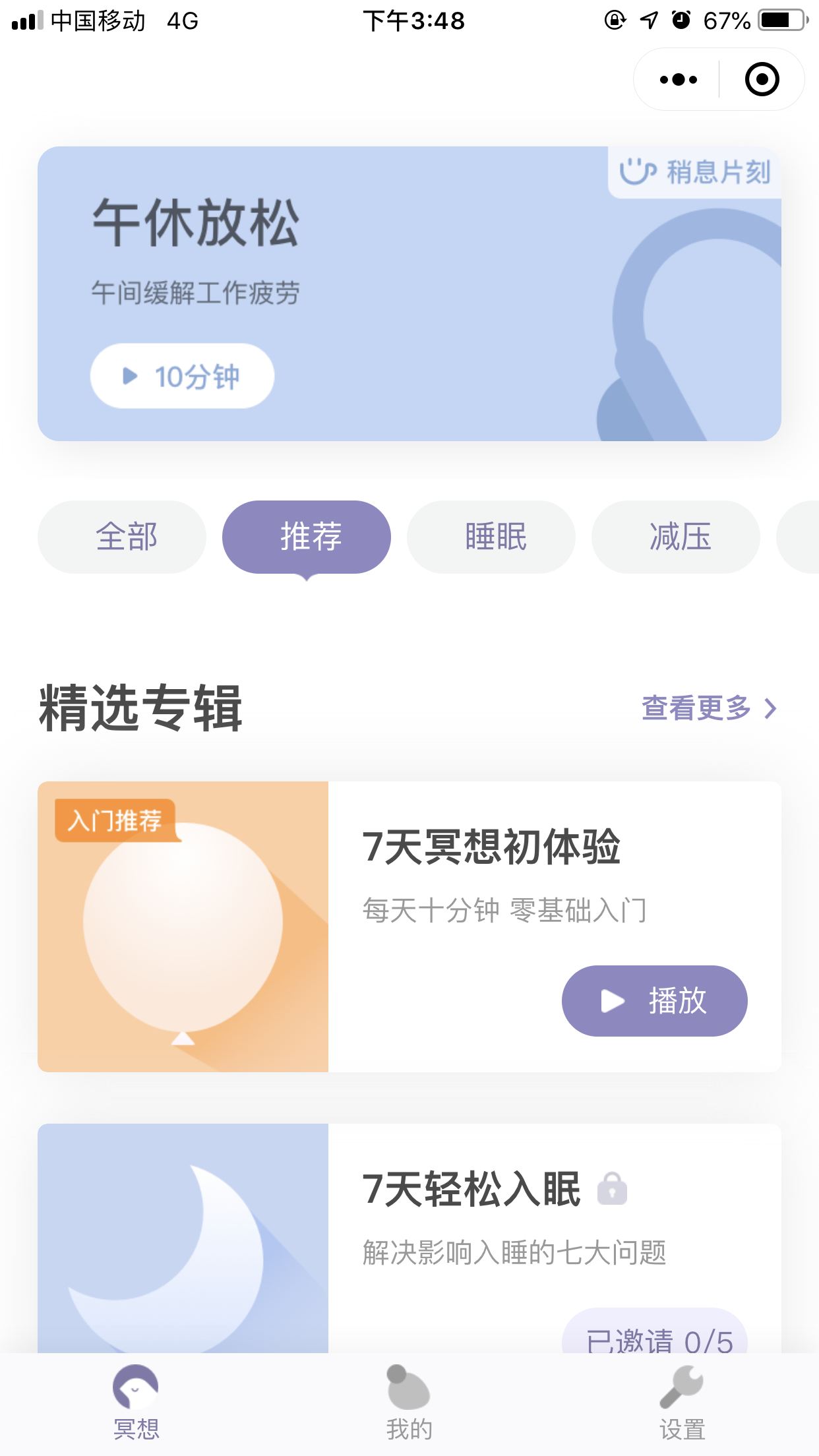Open the locked 7天轻松入眠 album
This screenshot has width=819, height=1456.
pos(409,1238)
